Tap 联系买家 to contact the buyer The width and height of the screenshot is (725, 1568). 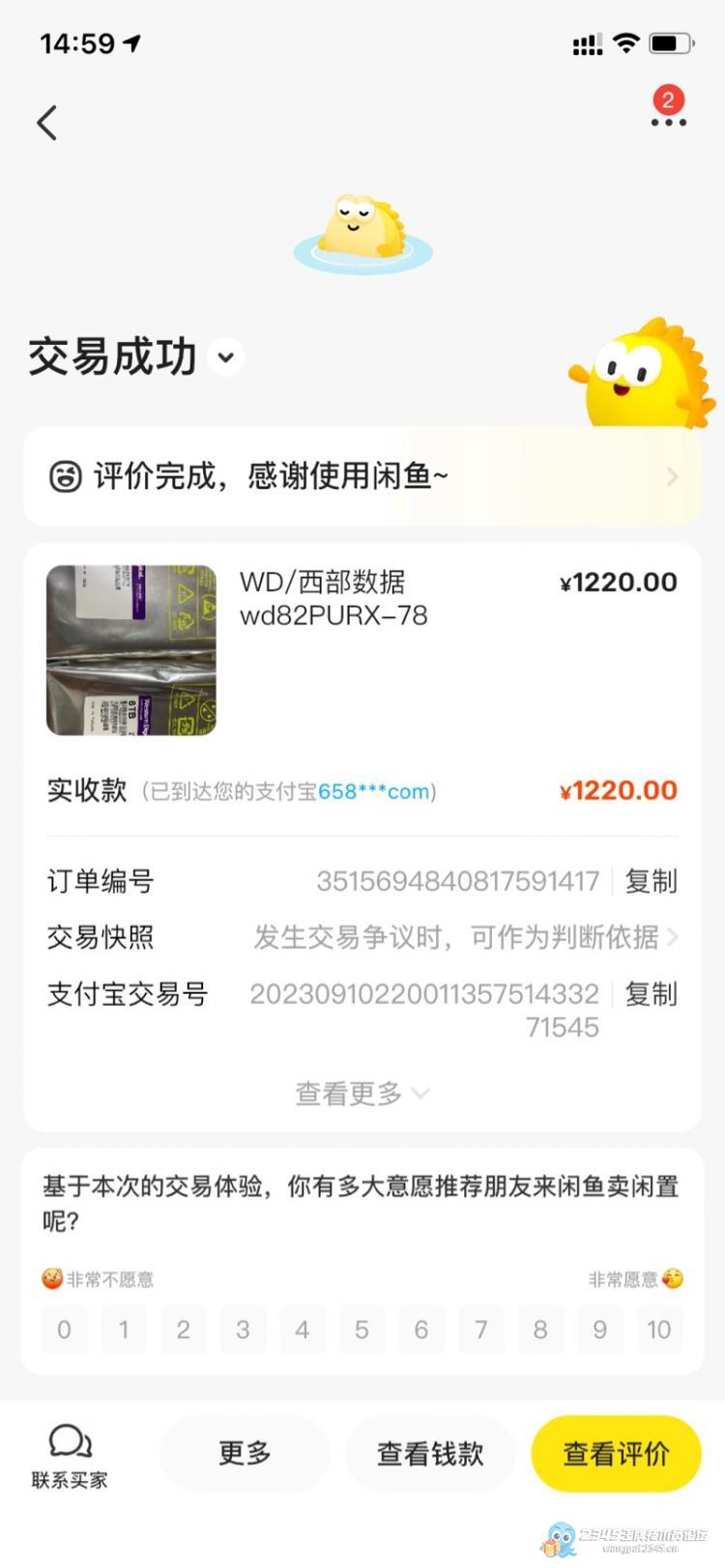coord(70,1455)
